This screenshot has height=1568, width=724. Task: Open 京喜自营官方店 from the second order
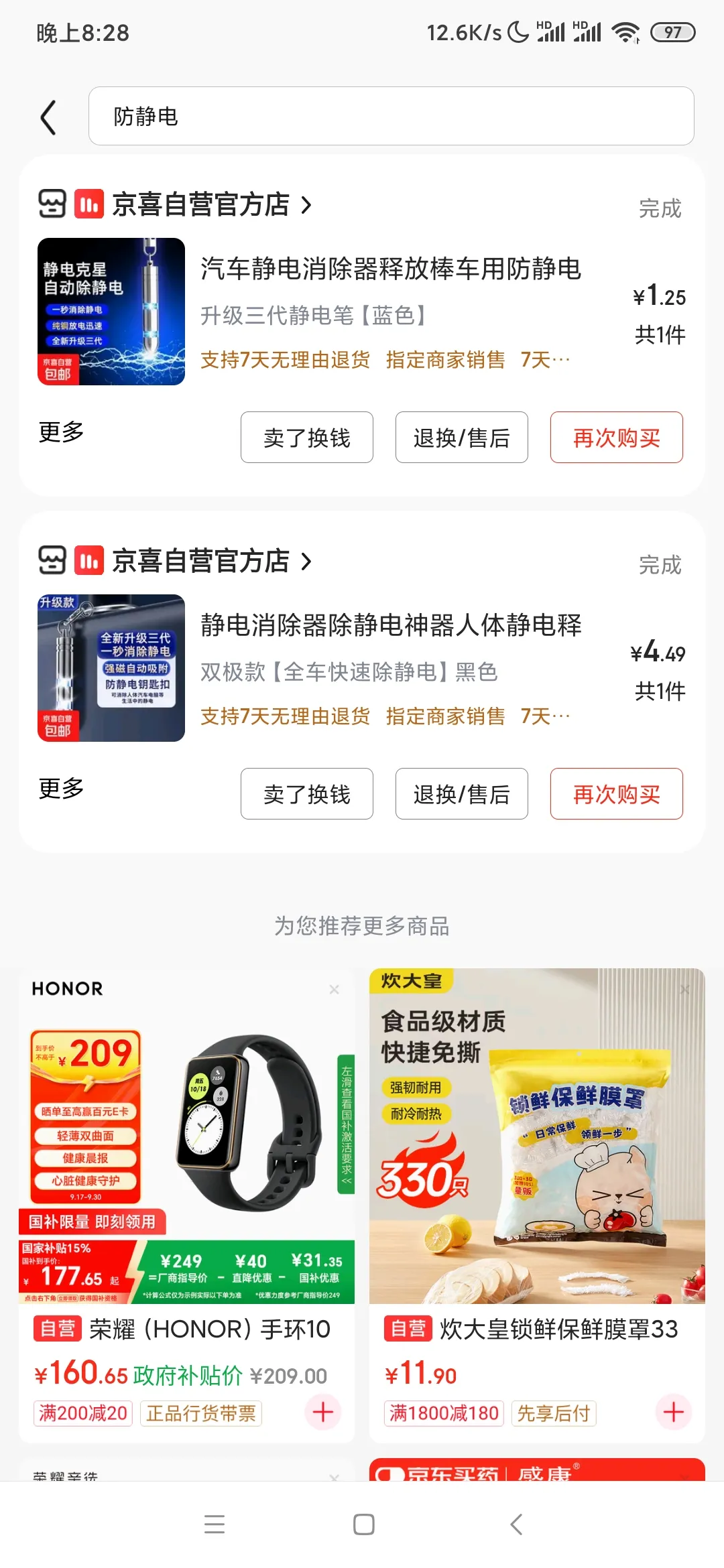200,561
